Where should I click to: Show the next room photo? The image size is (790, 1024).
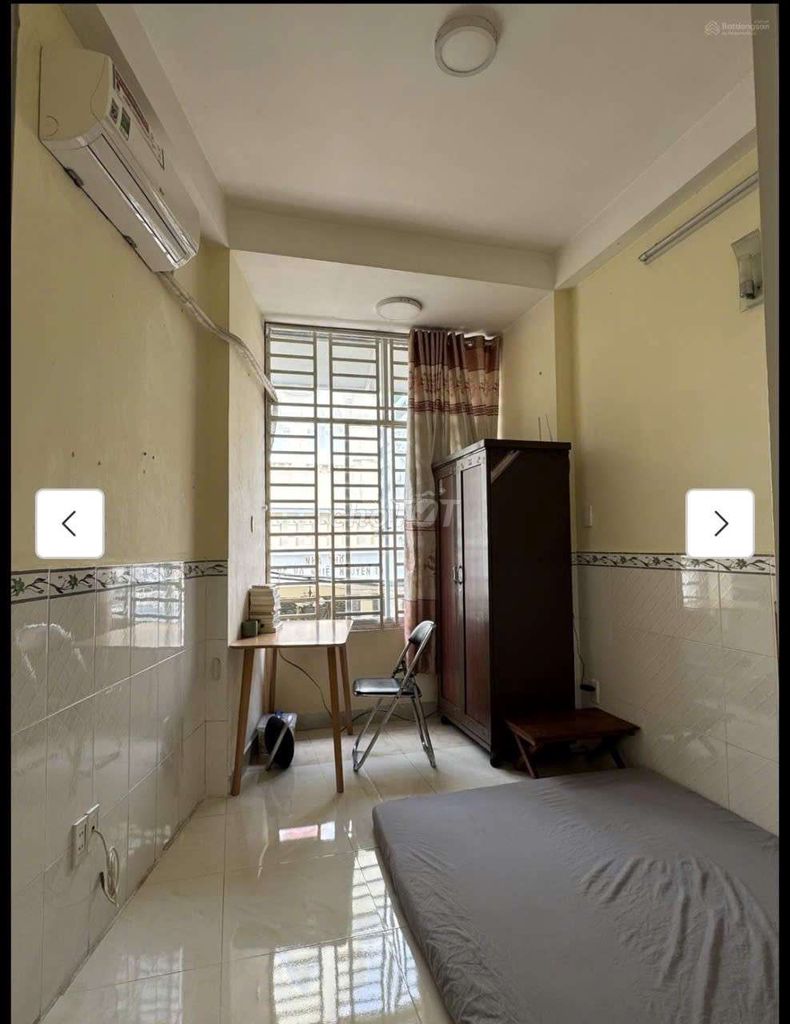pos(719,523)
